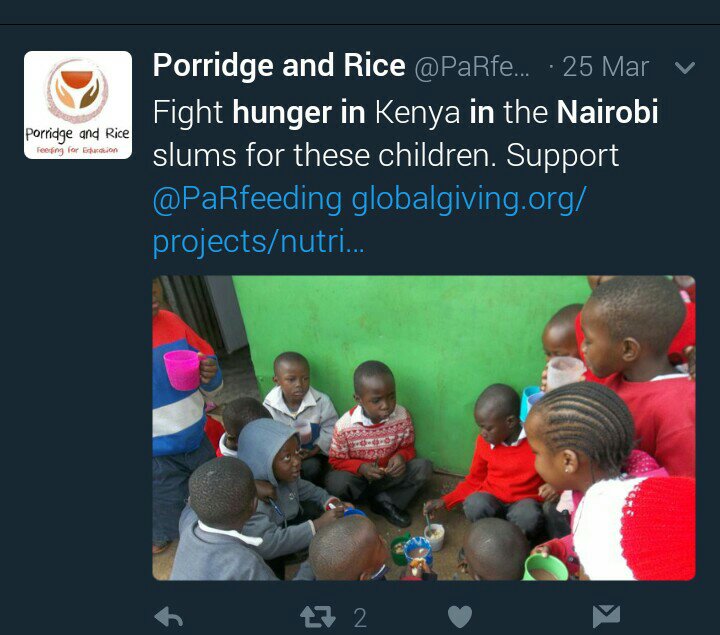Expand the tweet options chevron
The height and width of the screenshot is (635, 720).
685,68
